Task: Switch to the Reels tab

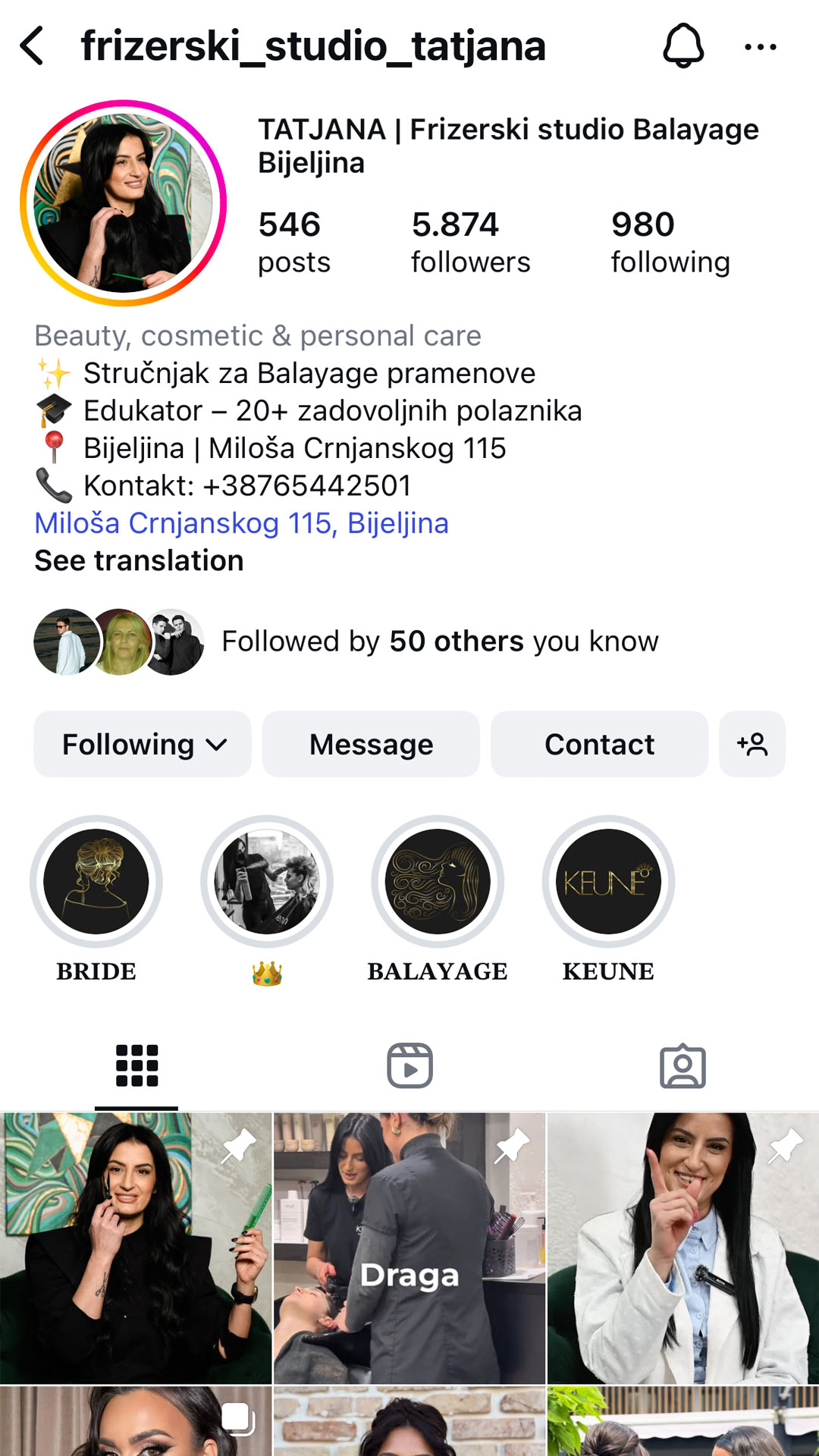Action: tap(409, 1065)
